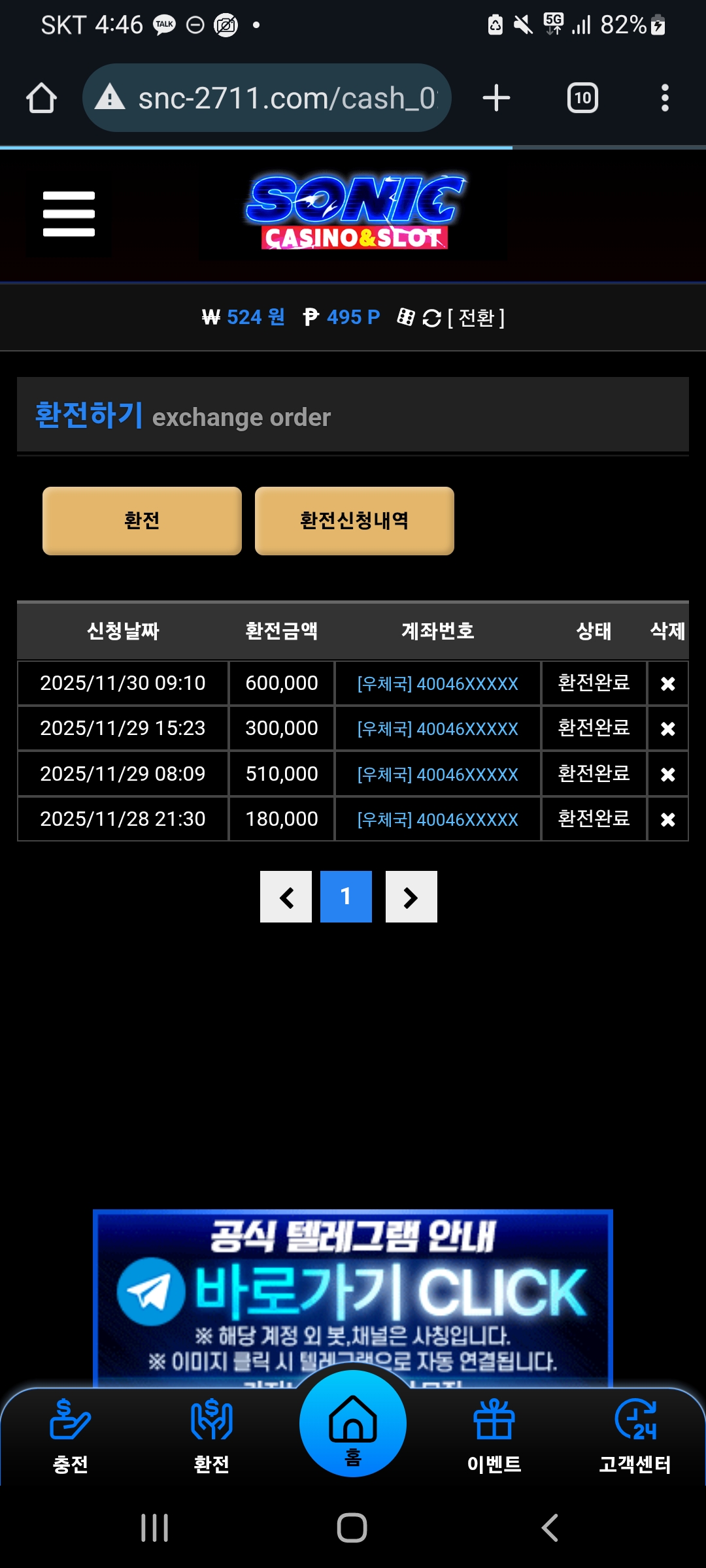The image size is (706, 1568).
Task: Delete the 2025/11/28 21:30 record
Action: (667, 819)
